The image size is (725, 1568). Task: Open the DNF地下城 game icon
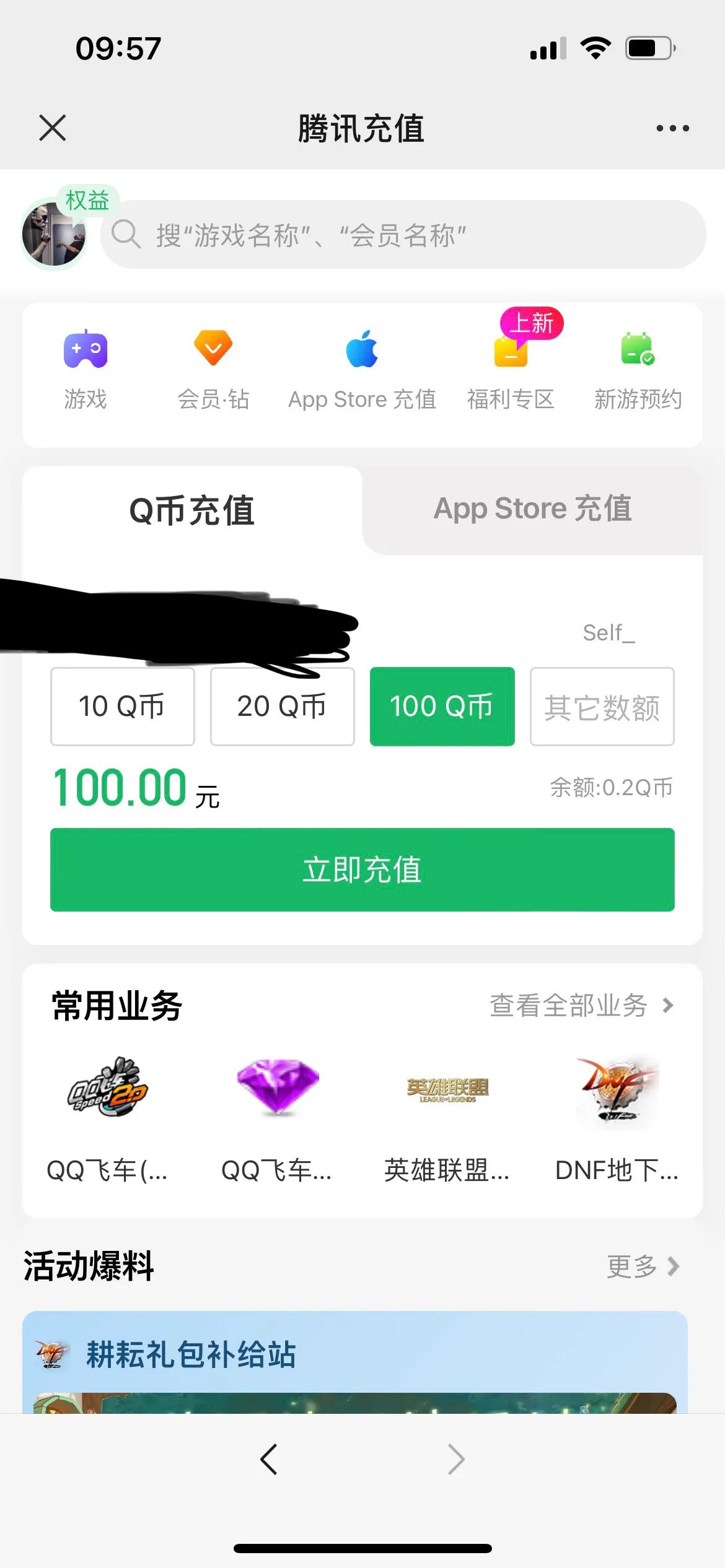pos(618,1095)
